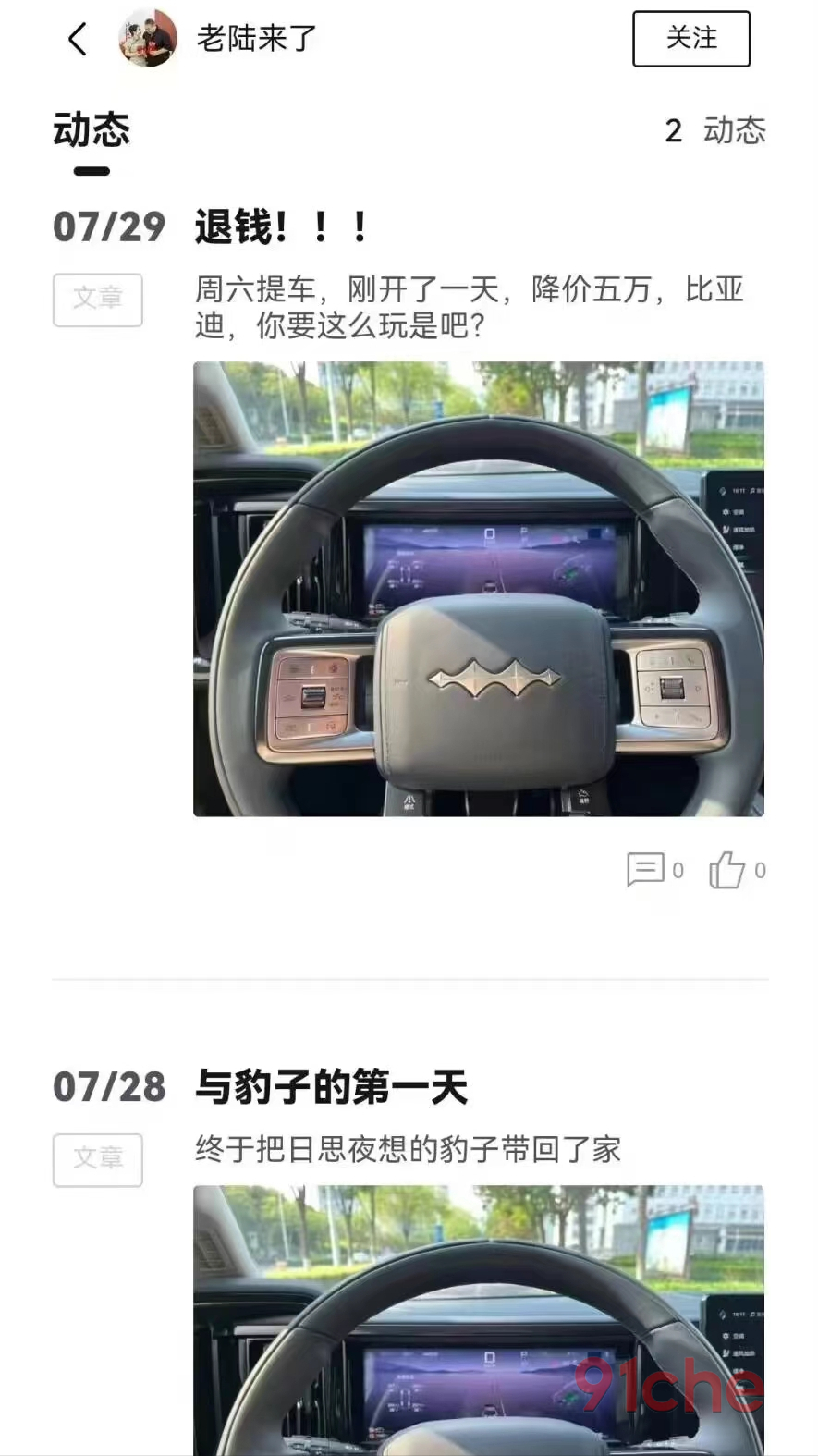
Task: Tap the 关注 follow button
Action: [x=690, y=39]
